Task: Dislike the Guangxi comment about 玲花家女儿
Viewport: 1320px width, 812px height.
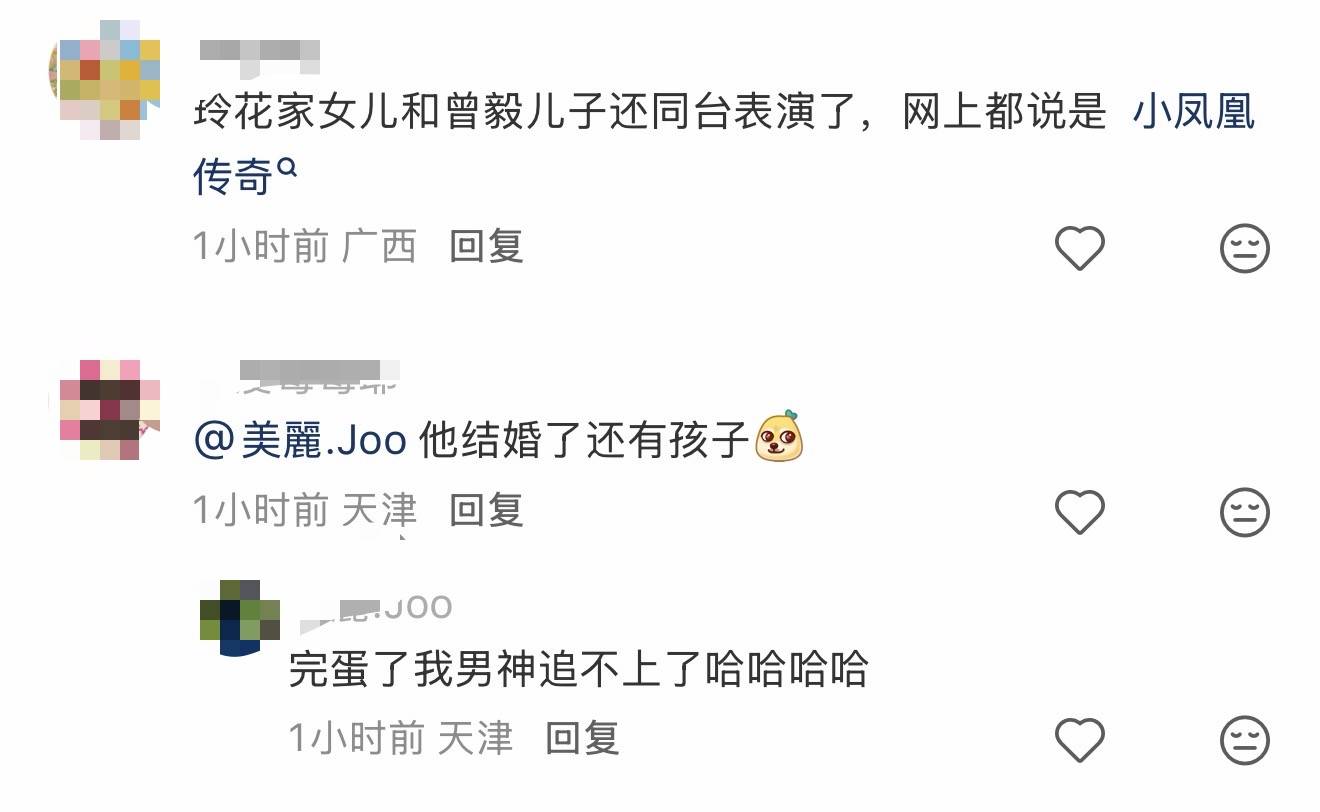Action: (x=1245, y=248)
